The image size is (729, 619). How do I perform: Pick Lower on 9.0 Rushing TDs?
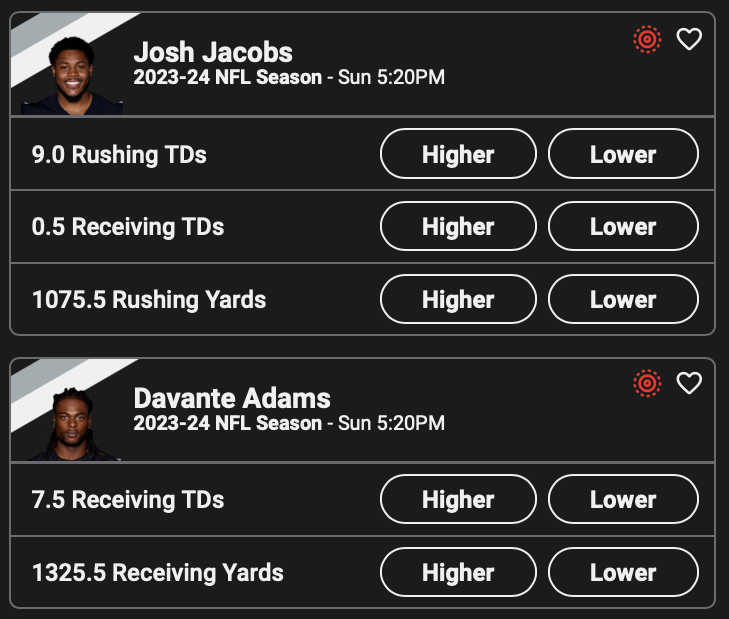623,154
